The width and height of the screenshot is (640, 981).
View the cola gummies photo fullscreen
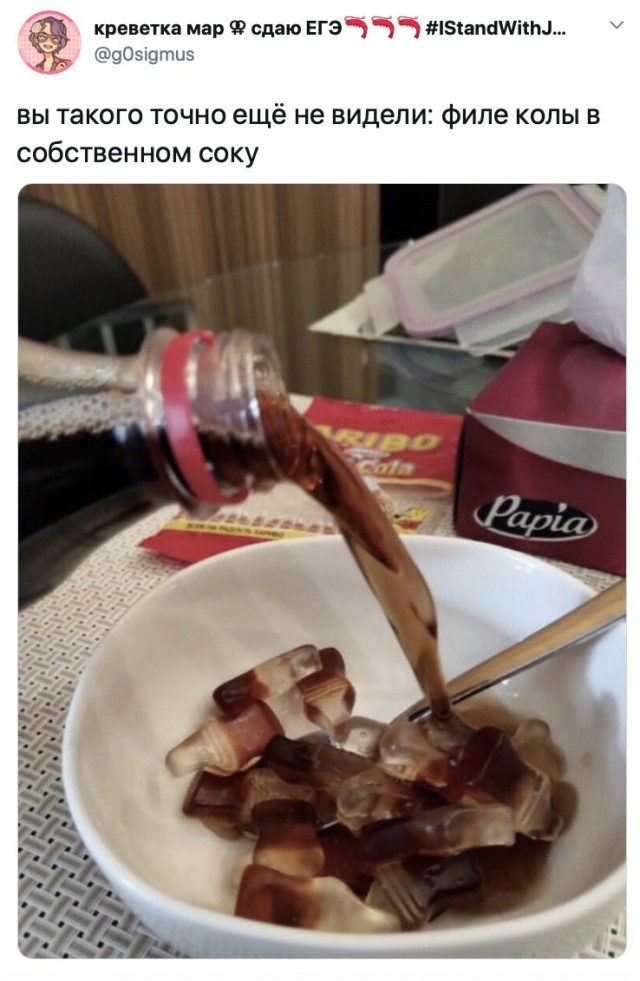[322, 571]
